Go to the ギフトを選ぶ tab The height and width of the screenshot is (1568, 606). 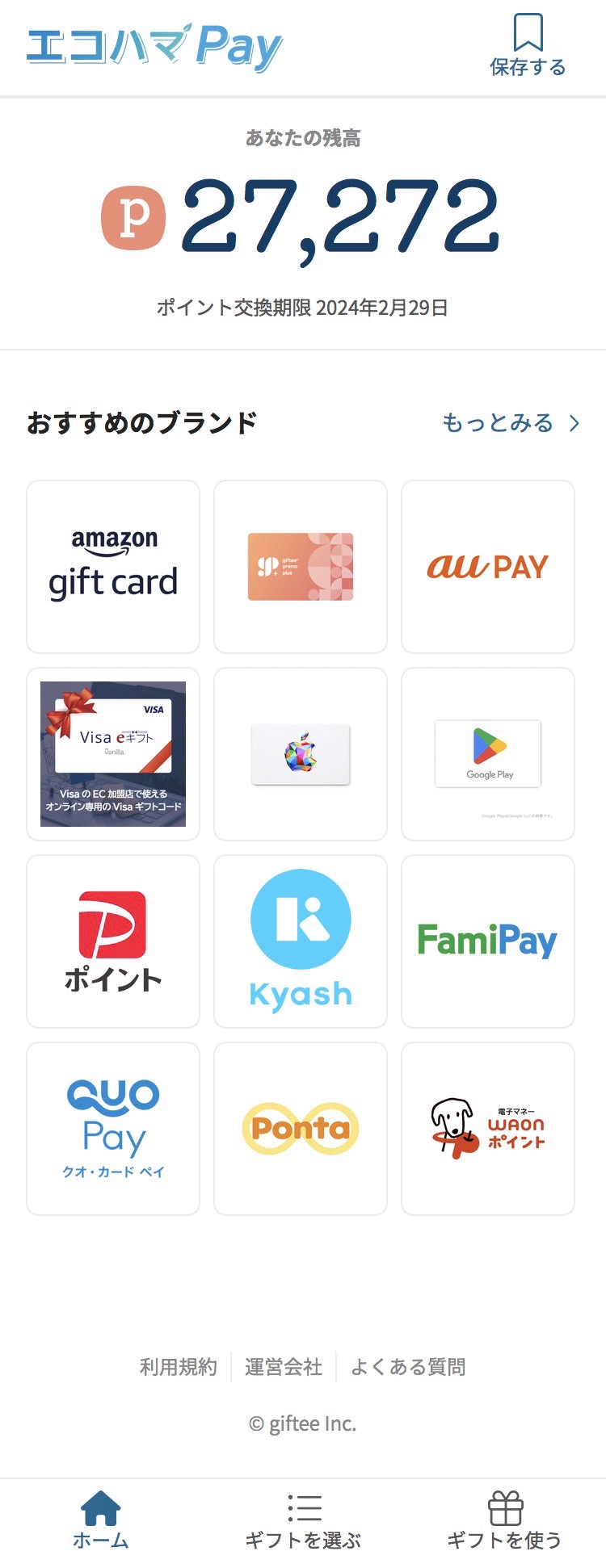coord(303,1520)
